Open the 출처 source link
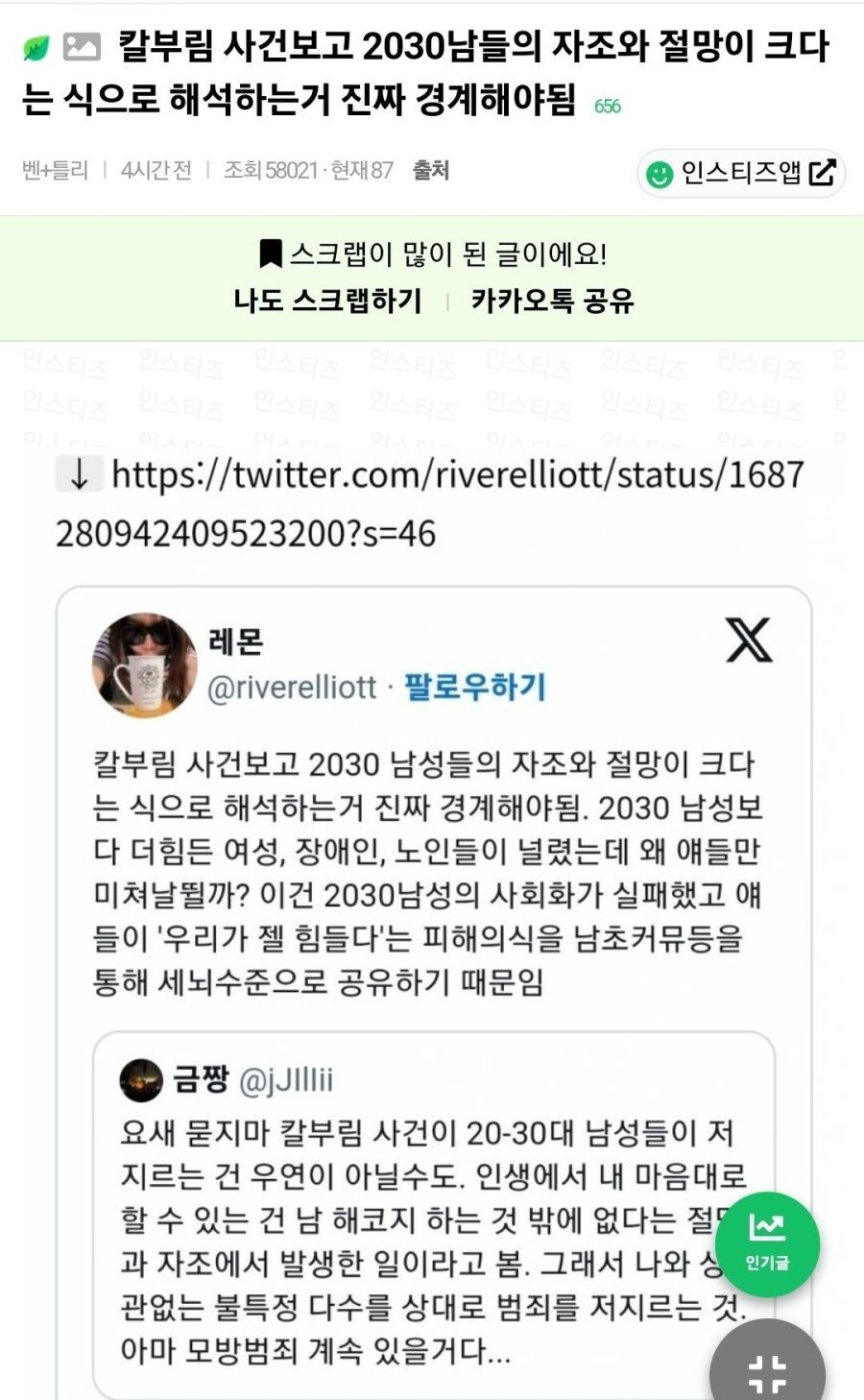This screenshot has width=864, height=1400. tap(430, 170)
